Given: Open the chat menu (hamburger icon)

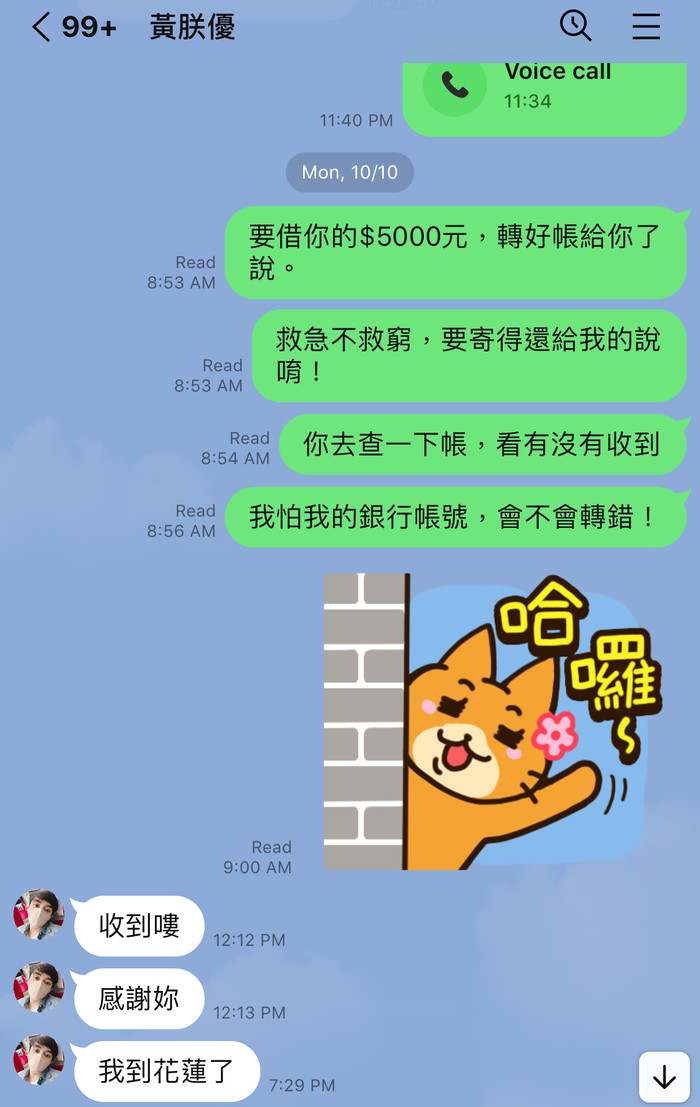Looking at the screenshot, I should tap(646, 27).
